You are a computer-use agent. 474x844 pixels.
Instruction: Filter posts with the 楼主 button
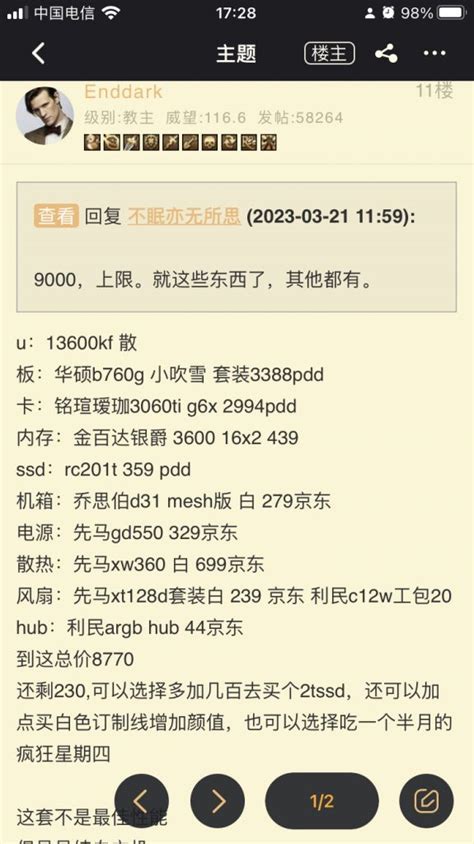(329, 53)
